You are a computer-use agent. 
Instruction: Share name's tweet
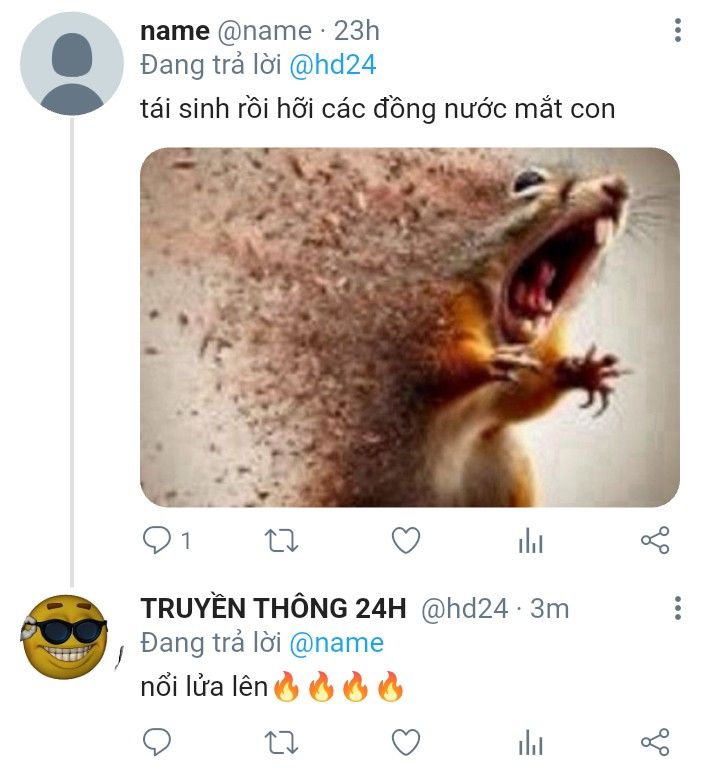[x=654, y=541]
